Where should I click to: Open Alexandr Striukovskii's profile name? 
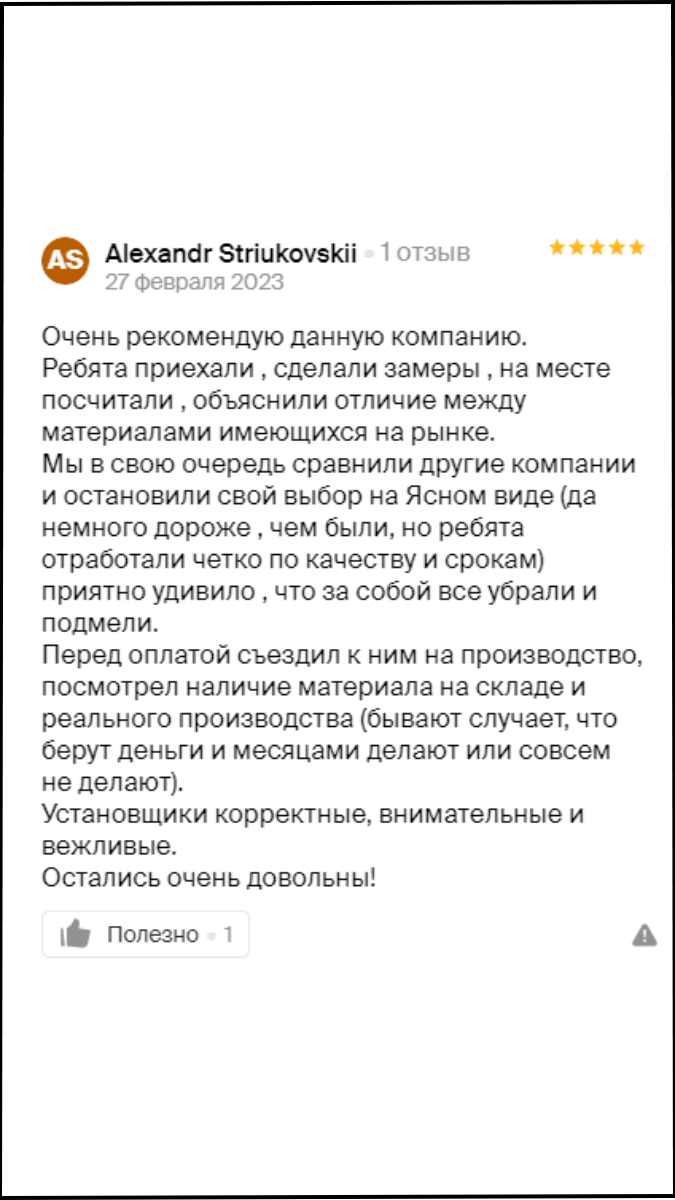pos(231,253)
